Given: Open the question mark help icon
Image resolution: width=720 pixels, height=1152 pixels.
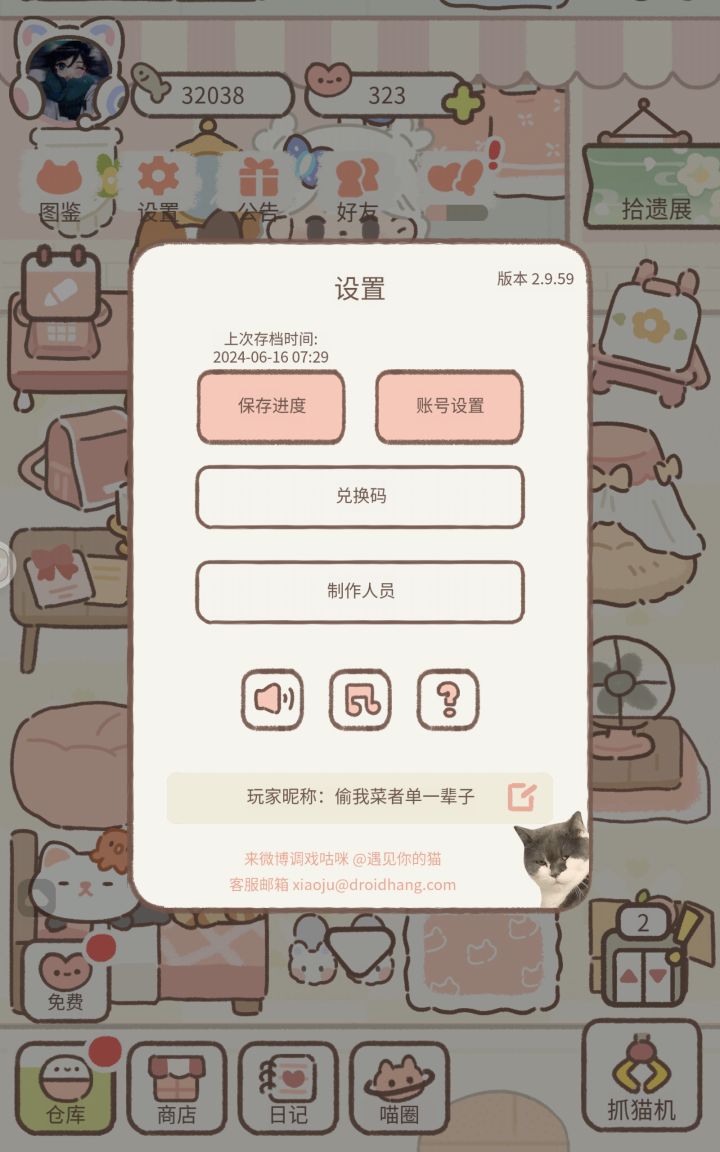Looking at the screenshot, I should click(x=448, y=700).
